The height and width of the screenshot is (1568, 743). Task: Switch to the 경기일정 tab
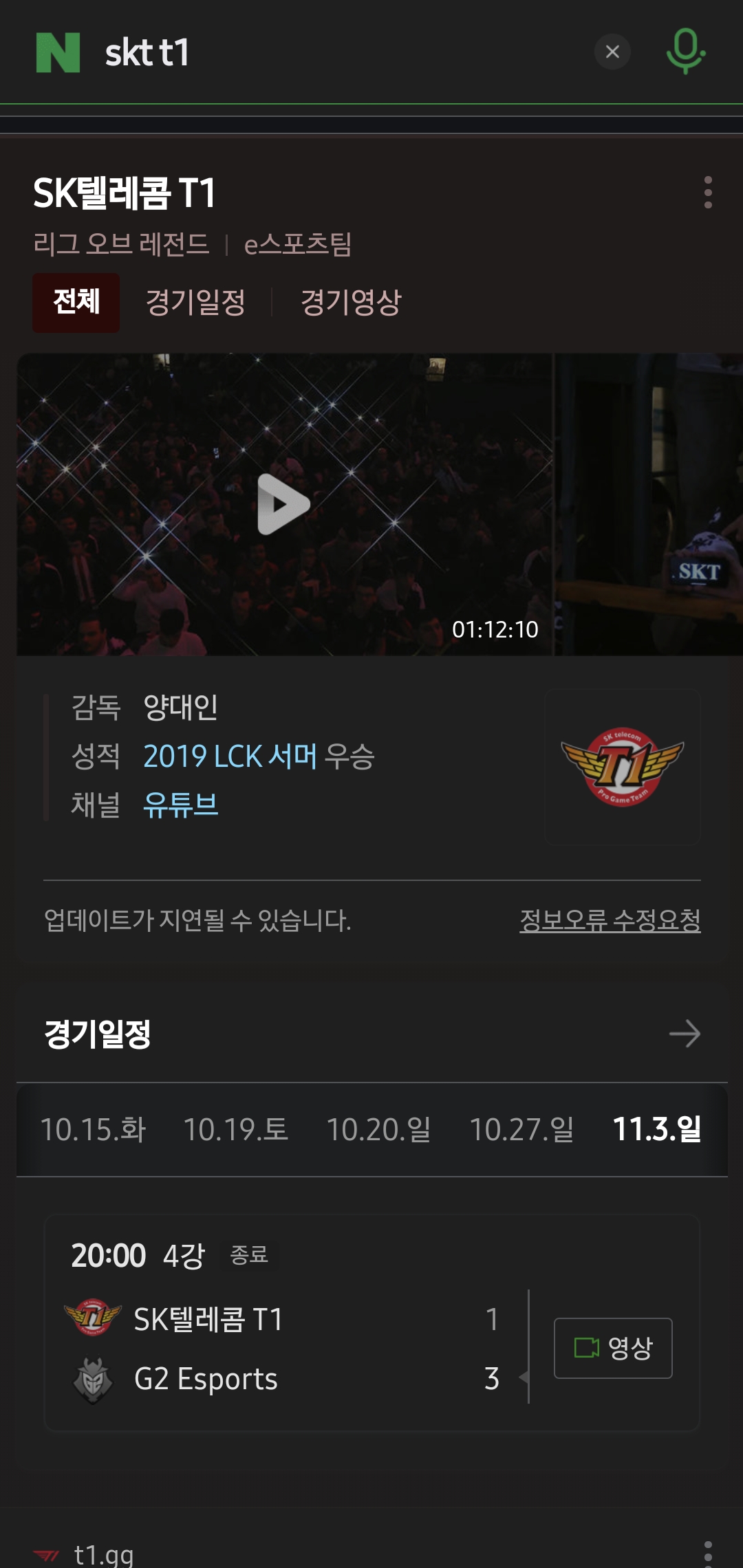pos(195,303)
